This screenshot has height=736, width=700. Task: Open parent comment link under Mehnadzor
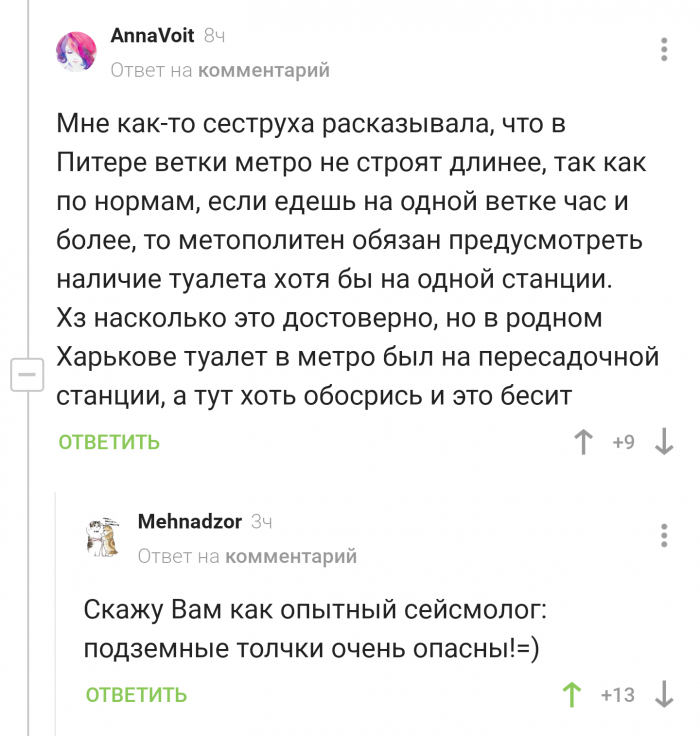click(291, 556)
